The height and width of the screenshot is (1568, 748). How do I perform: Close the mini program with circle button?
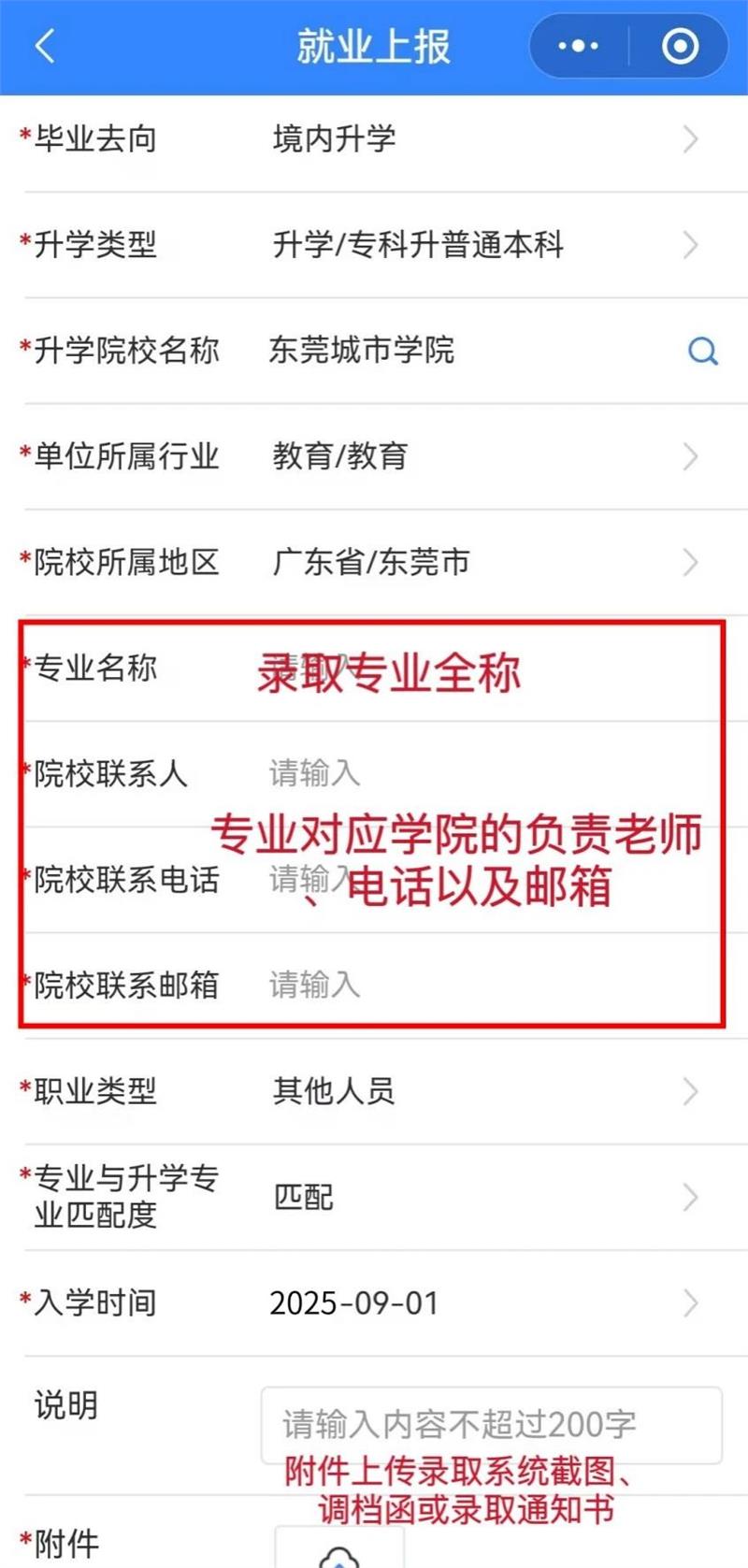coord(680,46)
